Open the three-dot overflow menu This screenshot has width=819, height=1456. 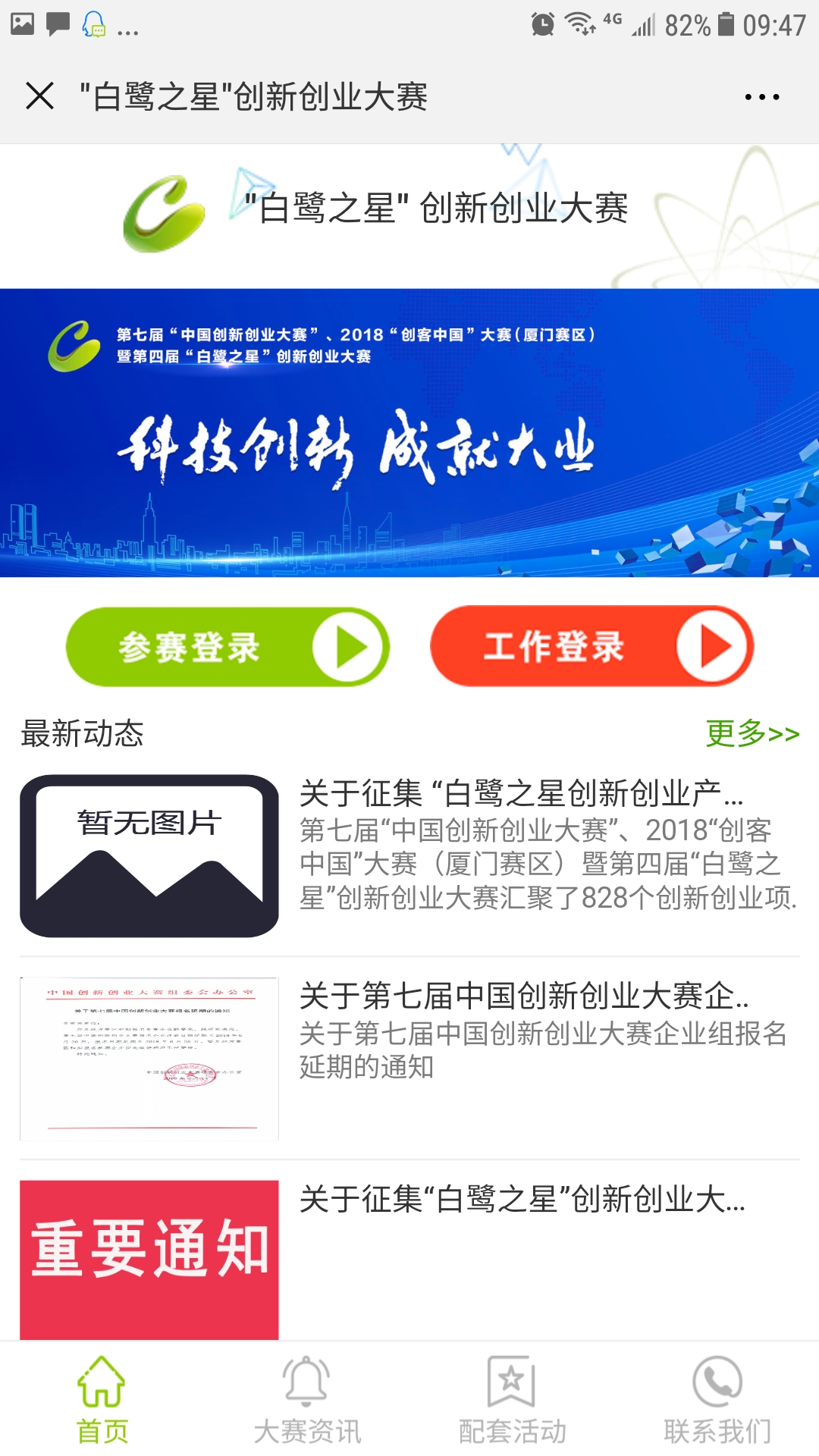coord(761,97)
